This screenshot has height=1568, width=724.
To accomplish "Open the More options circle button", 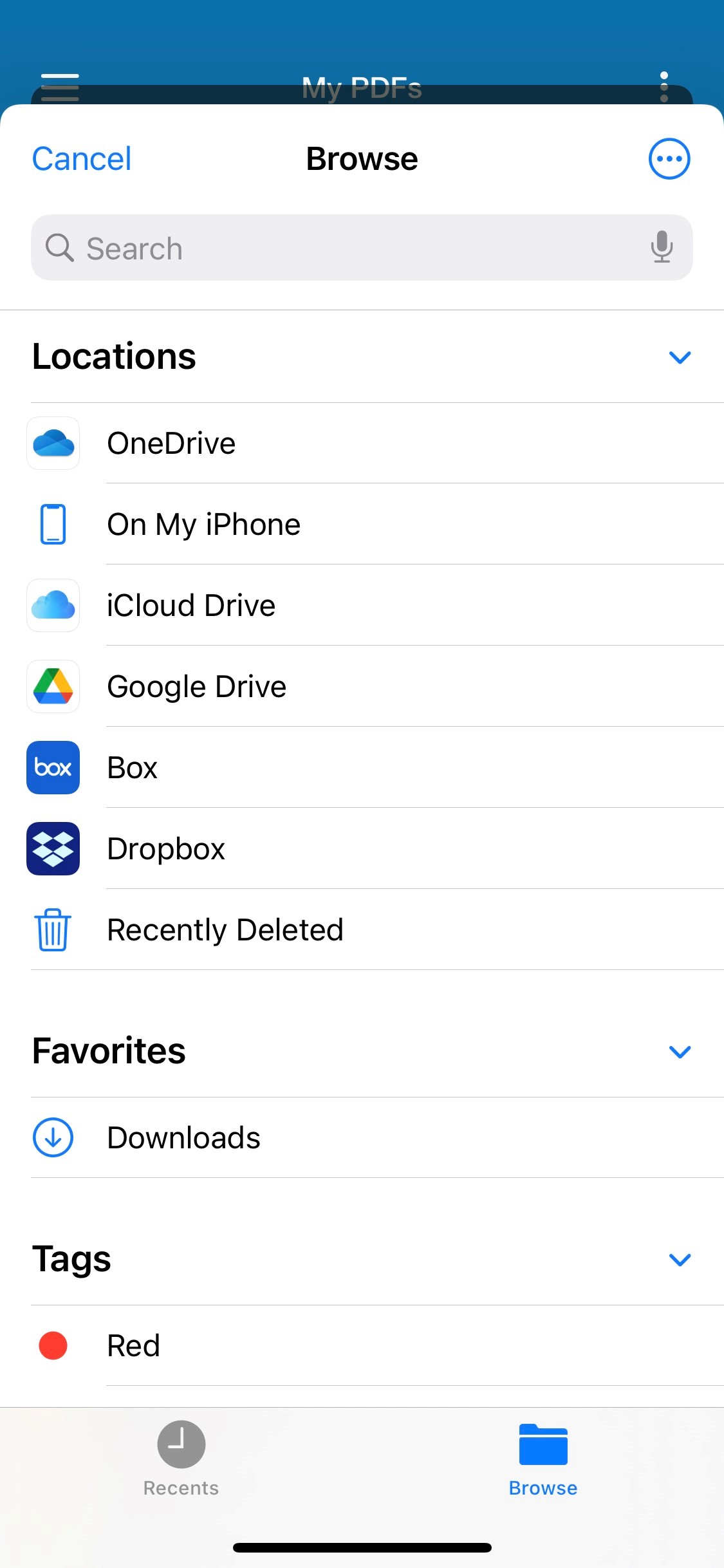I will coord(668,158).
